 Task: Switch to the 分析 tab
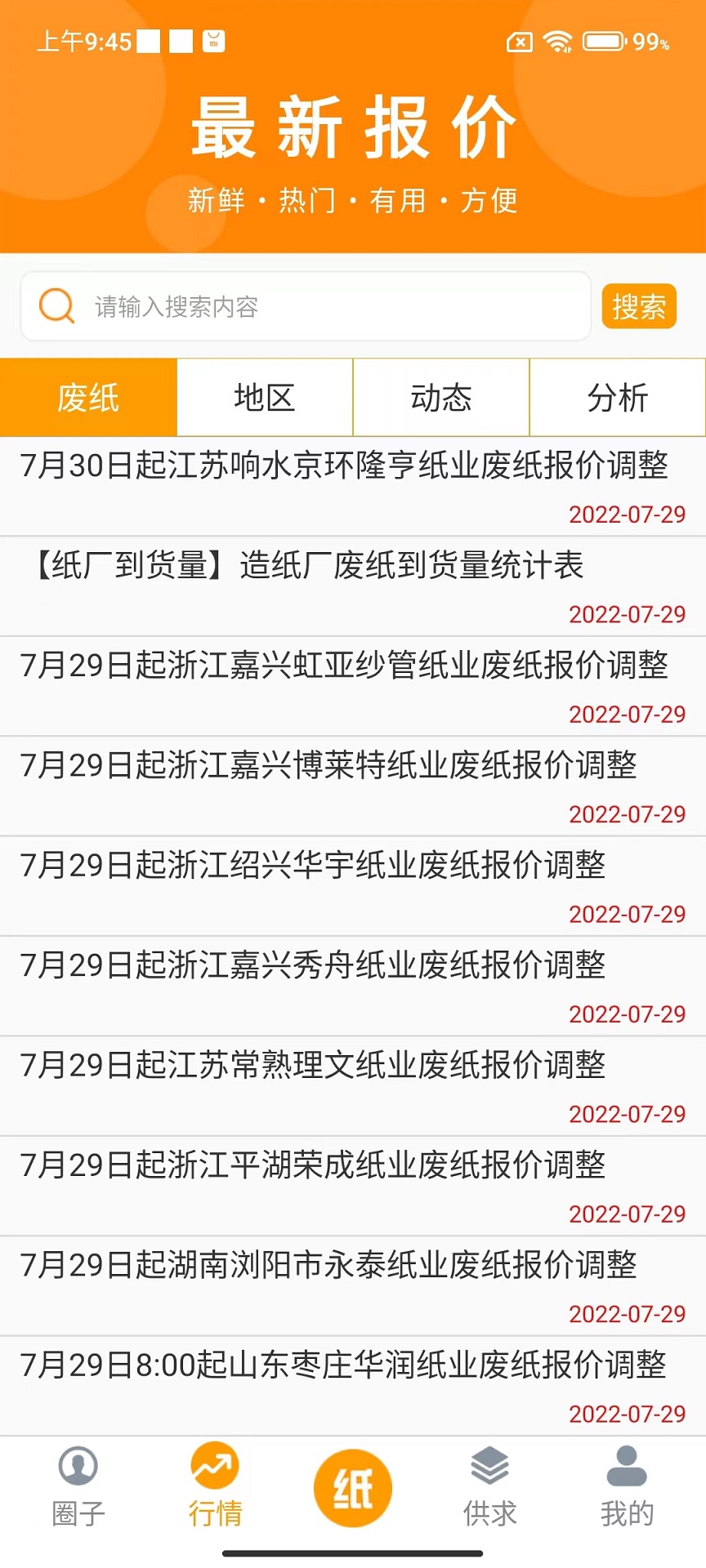point(618,398)
